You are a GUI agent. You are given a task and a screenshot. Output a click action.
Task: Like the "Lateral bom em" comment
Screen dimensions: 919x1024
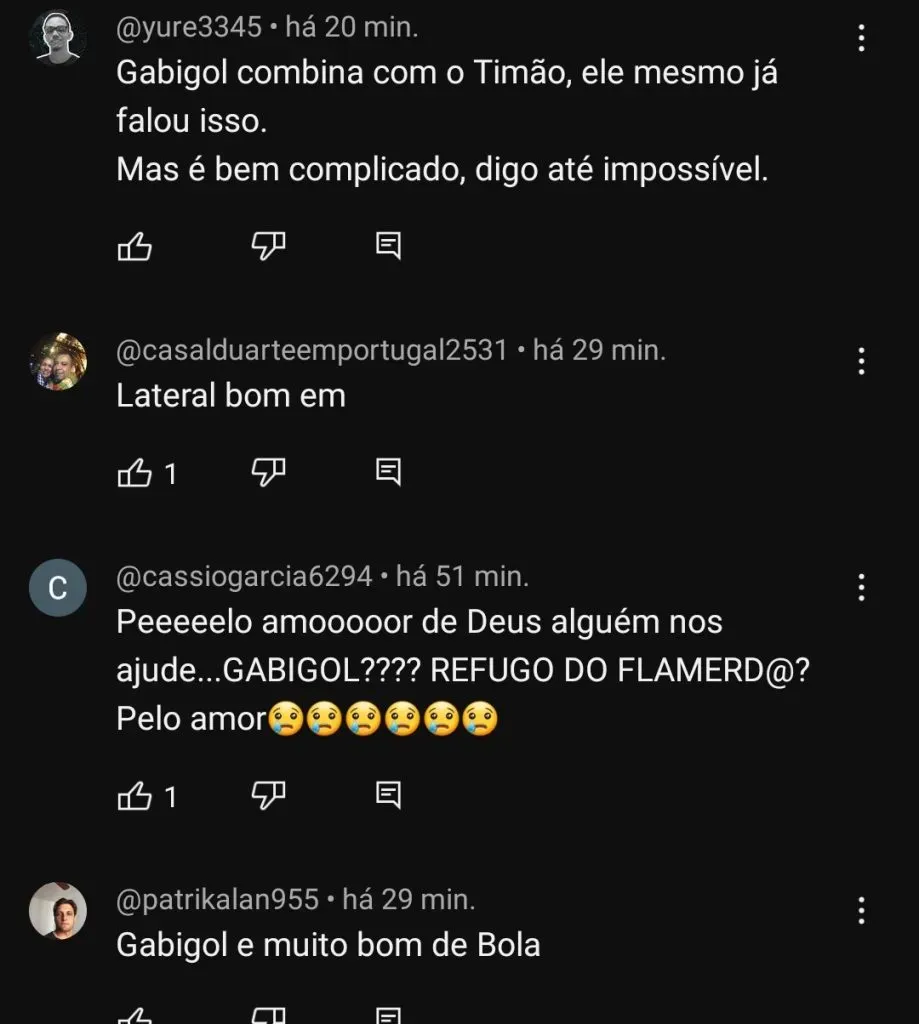tap(135, 472)
